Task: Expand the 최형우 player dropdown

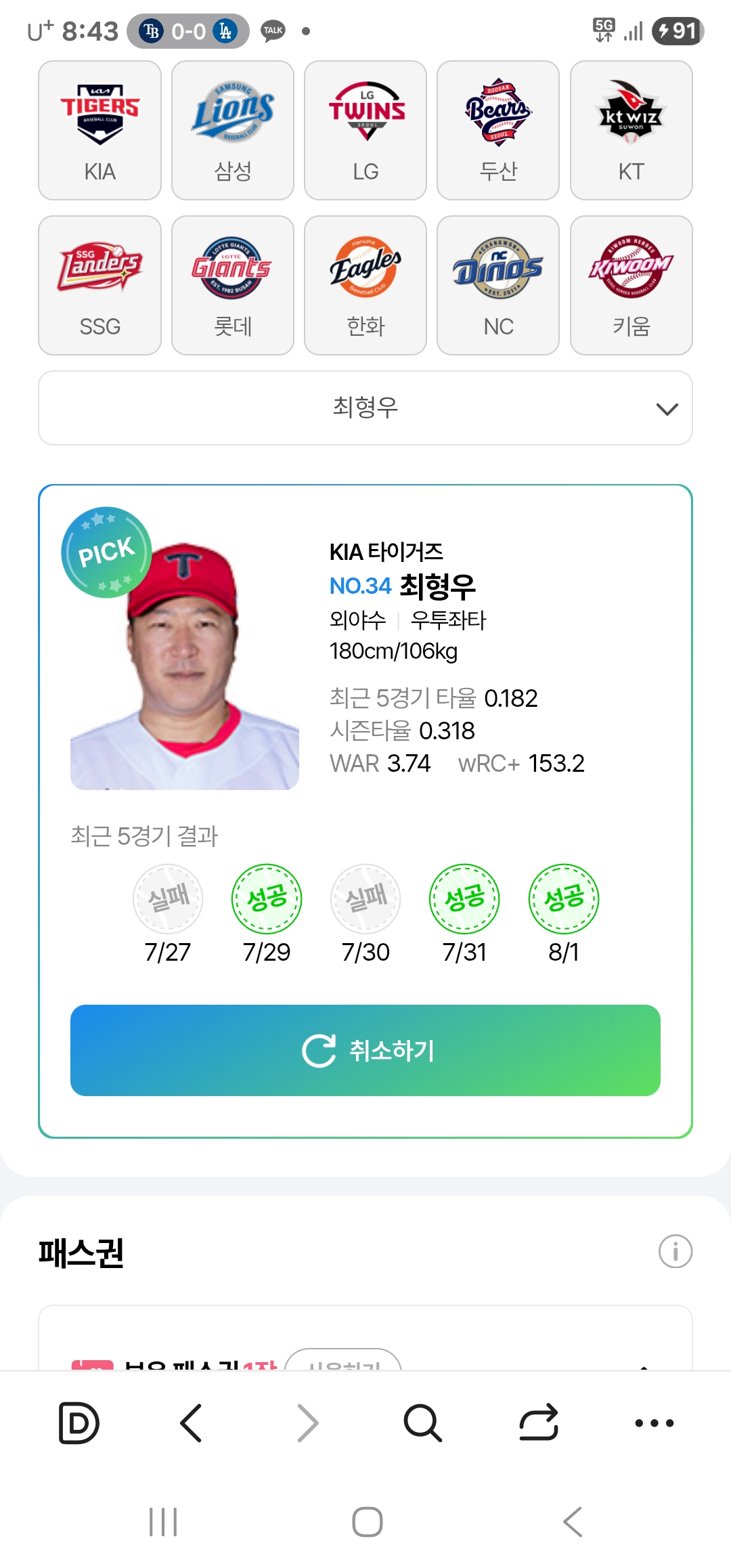Action: [x=365, y=408]
